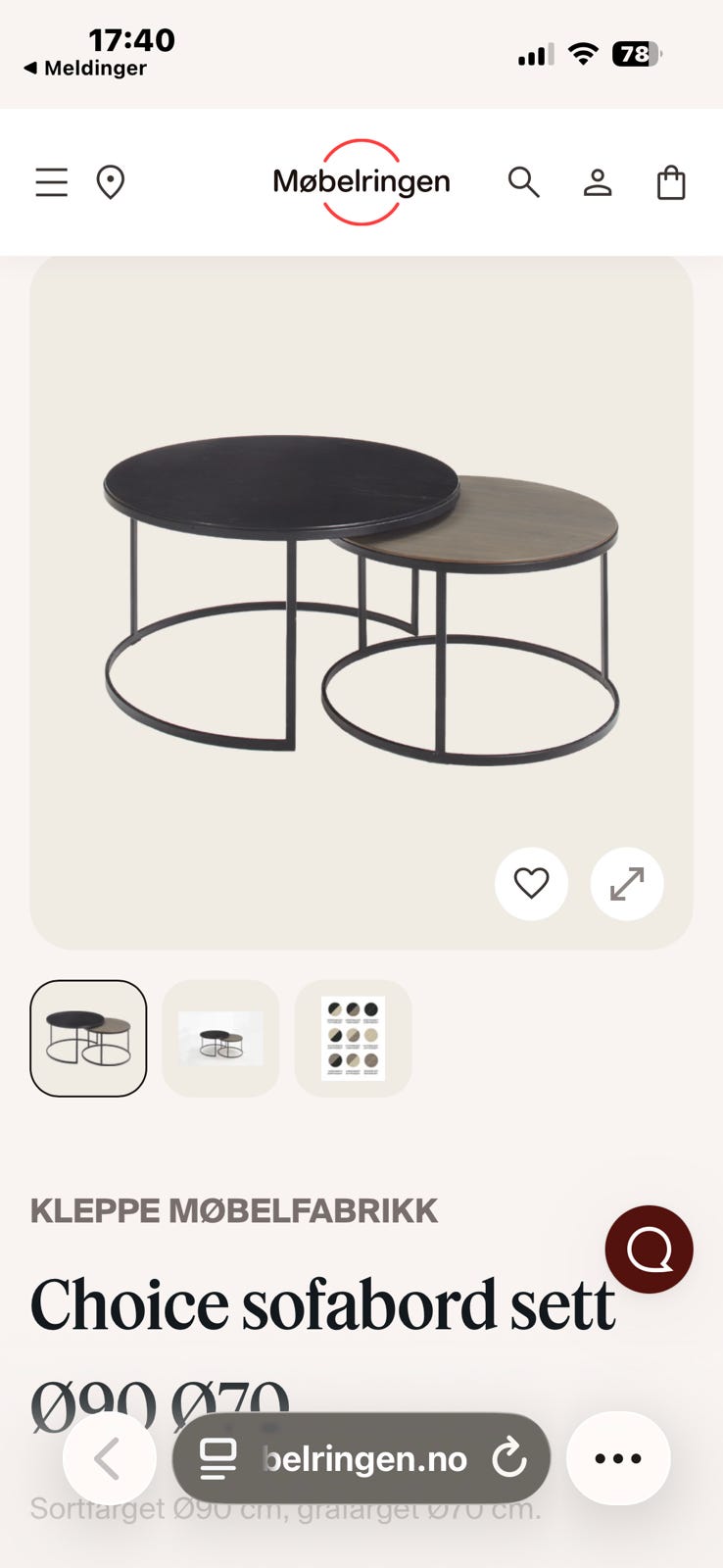Screen dimensions: 723x1568
Task: View the colour chart thumbnail
Action: click(353, 1038)
